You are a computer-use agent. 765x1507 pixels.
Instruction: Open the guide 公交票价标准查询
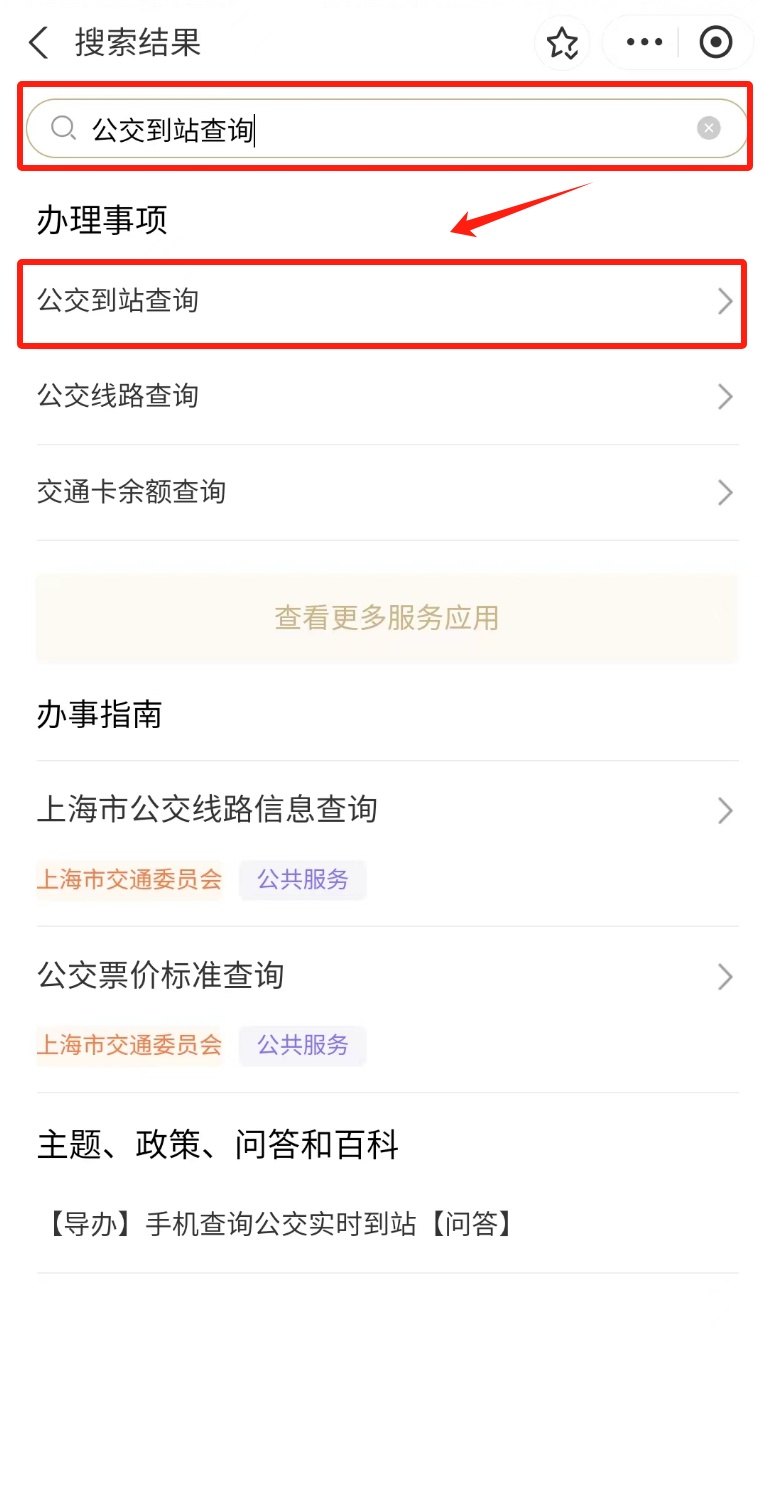(x=387, y=1009)
